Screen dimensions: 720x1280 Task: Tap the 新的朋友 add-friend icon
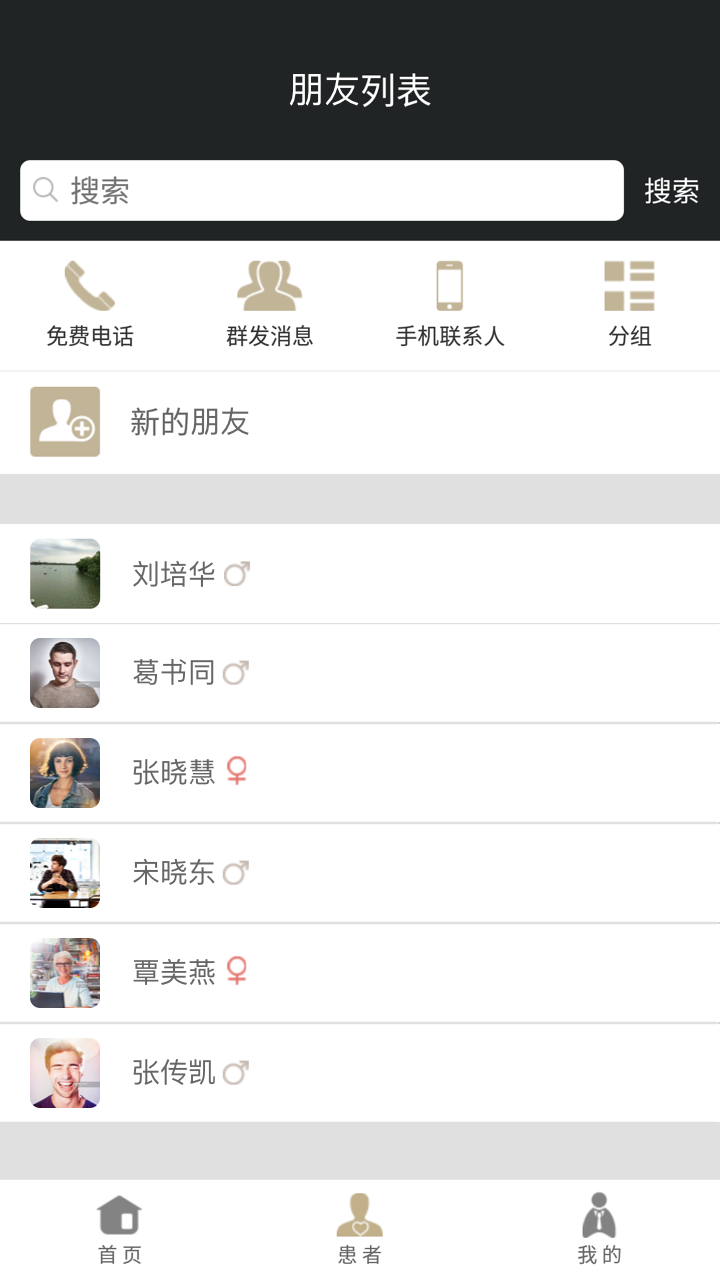(x=64, y=421)
